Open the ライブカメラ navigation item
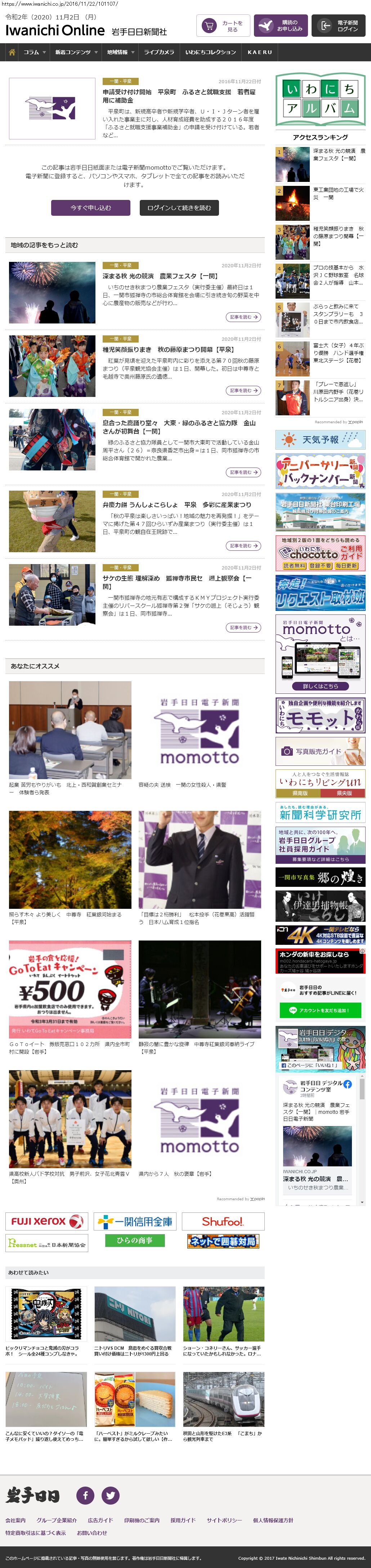371x1568 pixels. (159, 52)
